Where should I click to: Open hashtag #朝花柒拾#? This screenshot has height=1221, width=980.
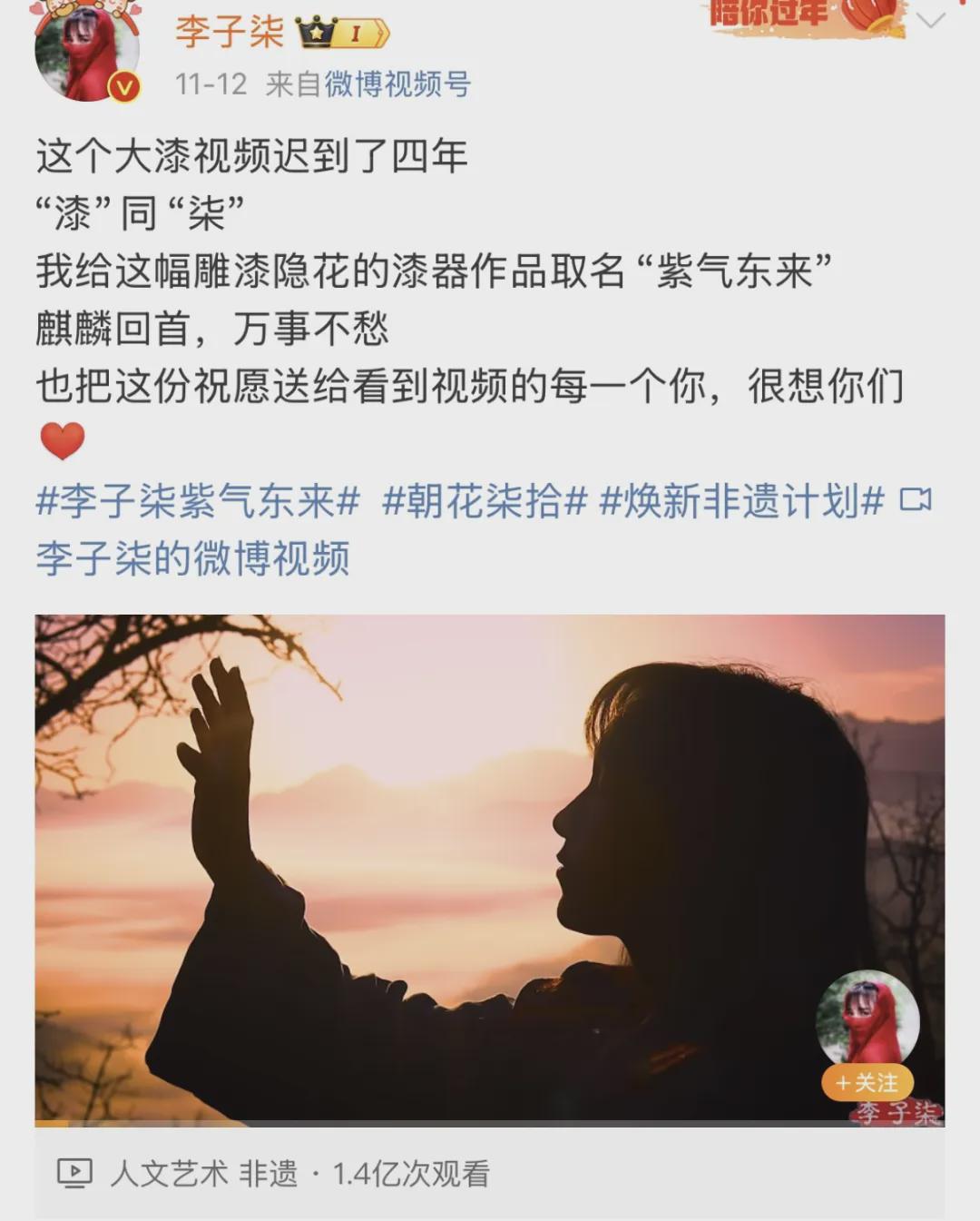tap(485, 501)
